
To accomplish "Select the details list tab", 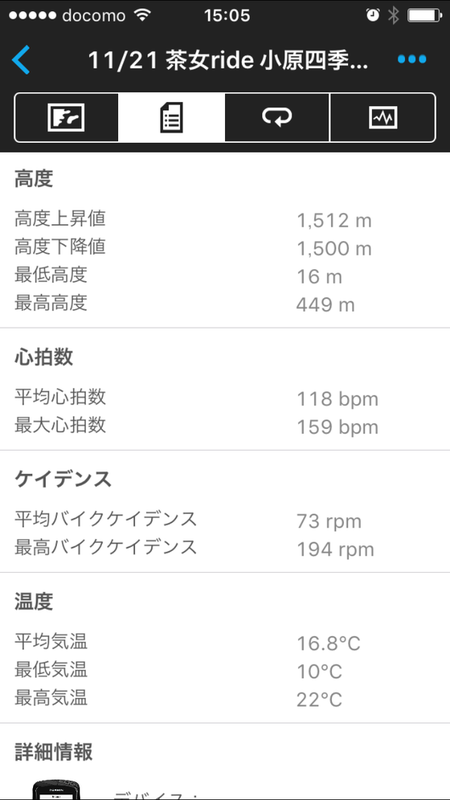I will click(x=171, y=117).
